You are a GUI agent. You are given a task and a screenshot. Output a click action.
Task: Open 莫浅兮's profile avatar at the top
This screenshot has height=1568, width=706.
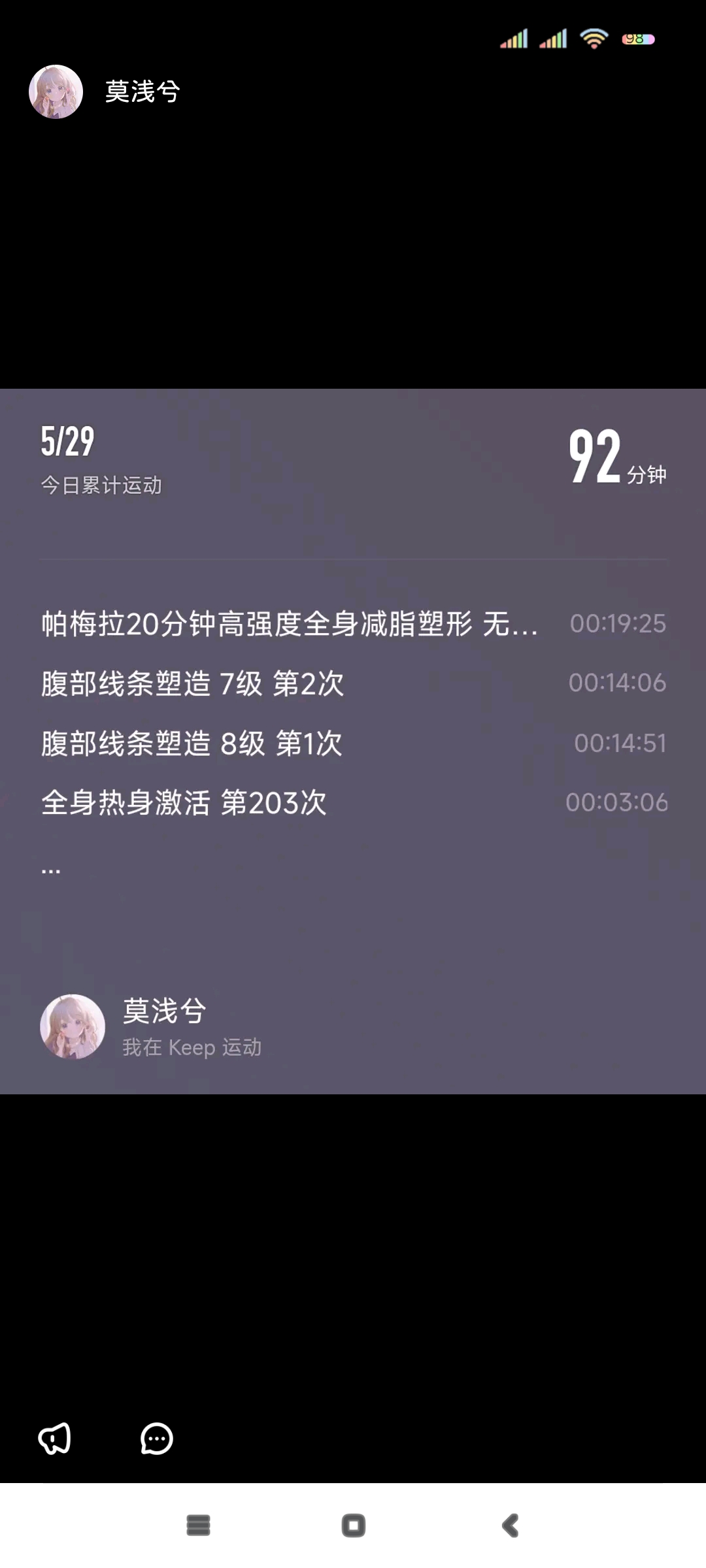click(56, 91)
